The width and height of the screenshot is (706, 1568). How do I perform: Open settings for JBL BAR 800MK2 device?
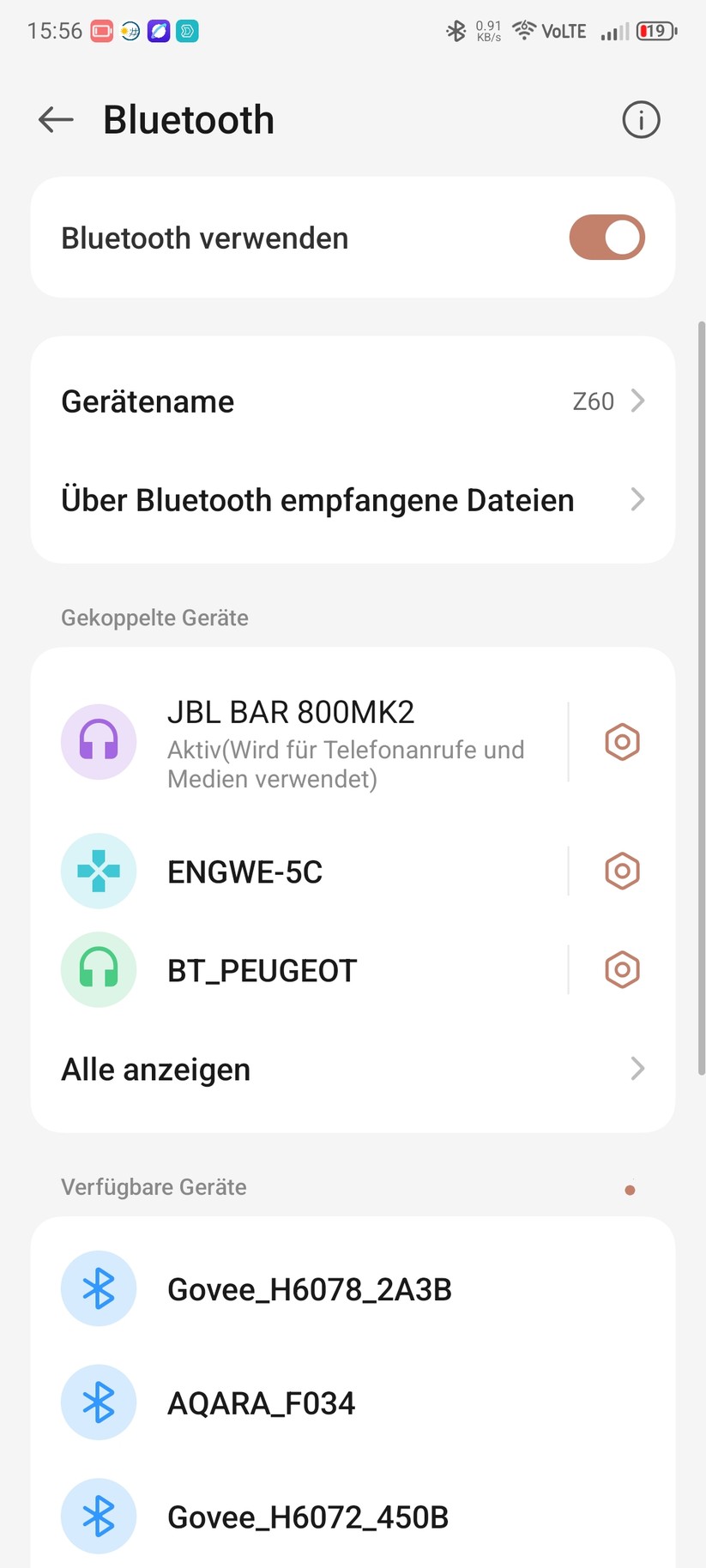pos(622,742)
